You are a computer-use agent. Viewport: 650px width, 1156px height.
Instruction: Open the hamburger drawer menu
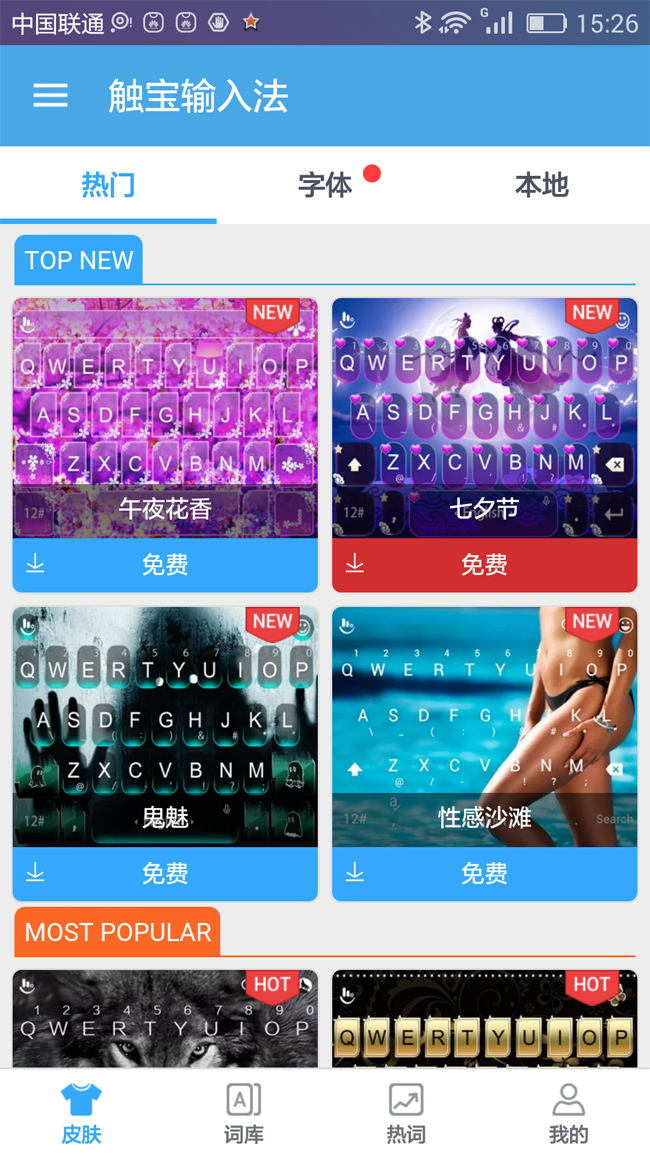(50, 96)
